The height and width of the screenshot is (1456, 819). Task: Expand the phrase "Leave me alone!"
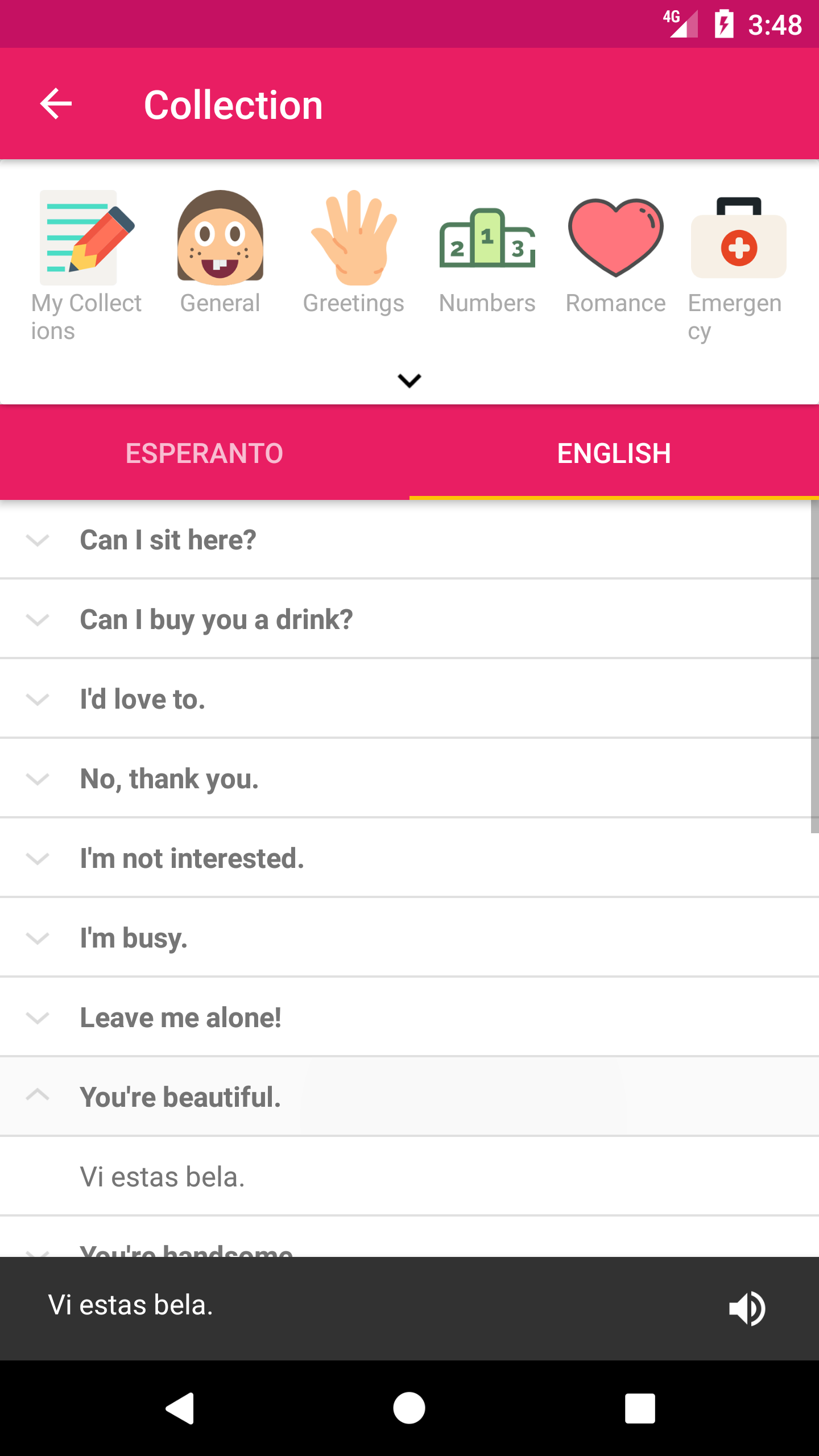[180, 1017]
